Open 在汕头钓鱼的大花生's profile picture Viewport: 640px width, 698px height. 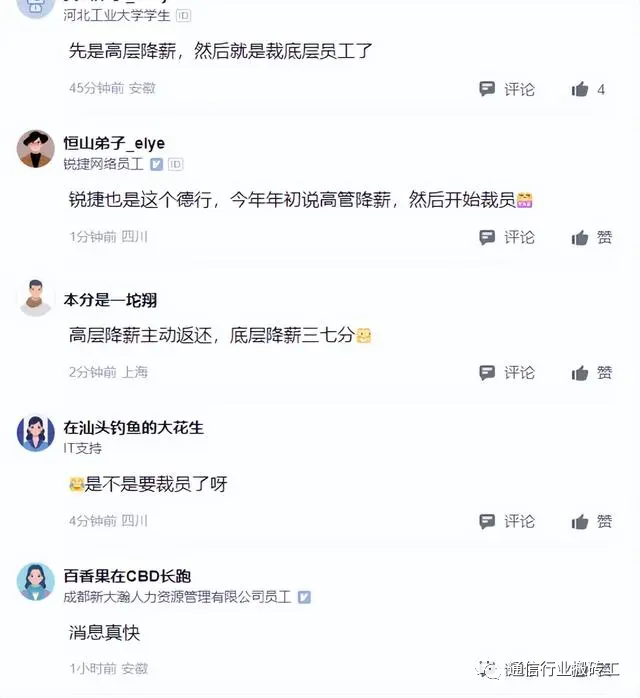coord(36,433)
